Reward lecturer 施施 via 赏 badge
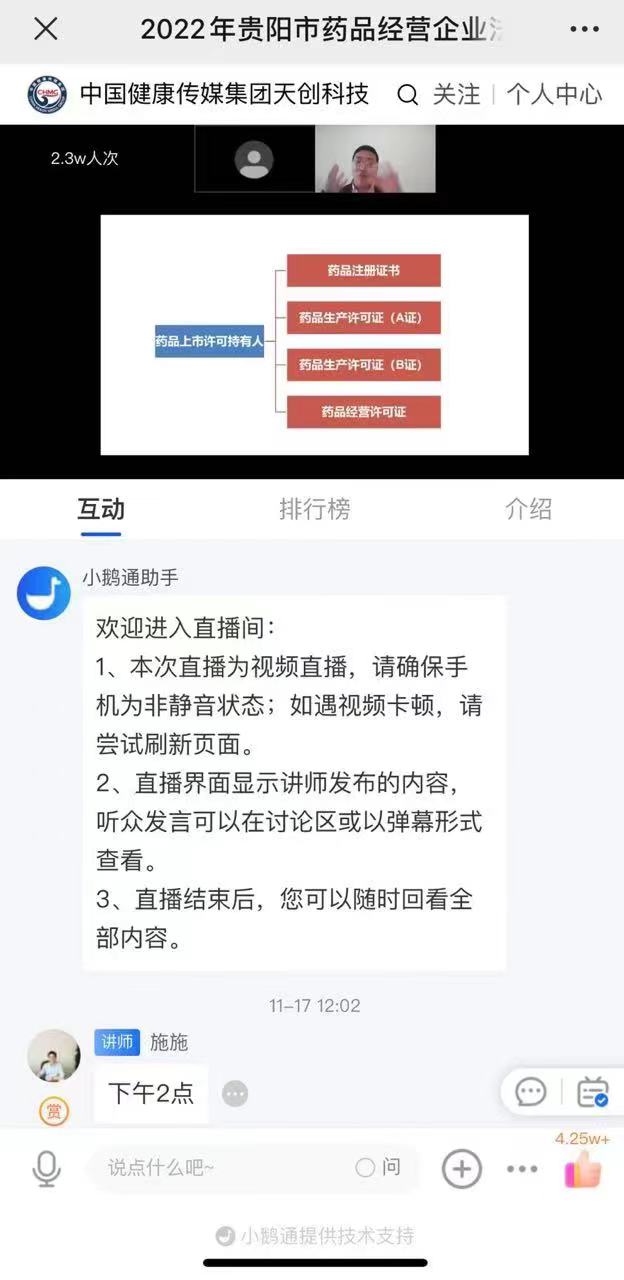This screenshot has width=624, height=1280. coord(54,1110)
